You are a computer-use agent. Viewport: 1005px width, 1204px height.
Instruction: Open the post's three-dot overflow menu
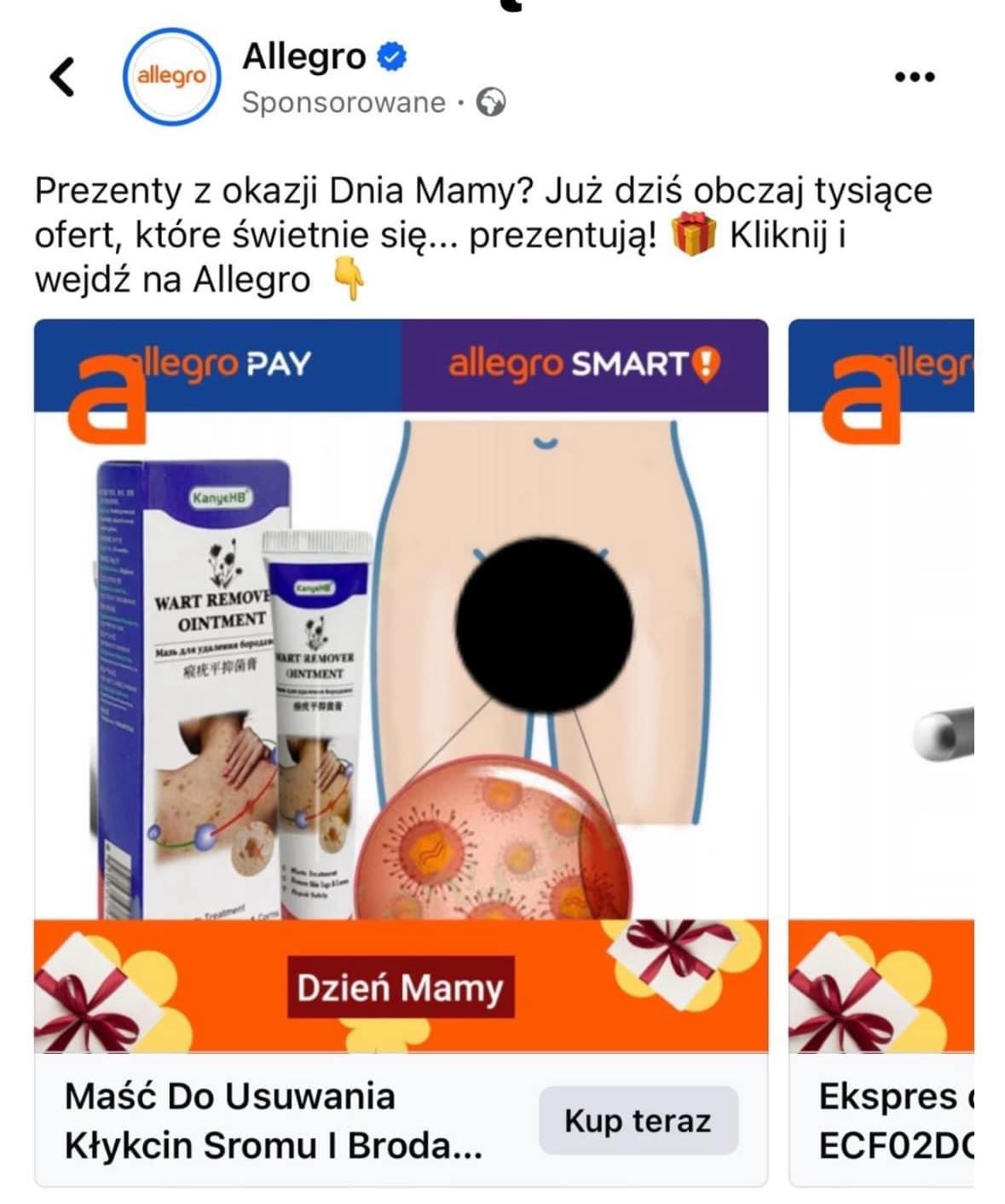(915, 77)
